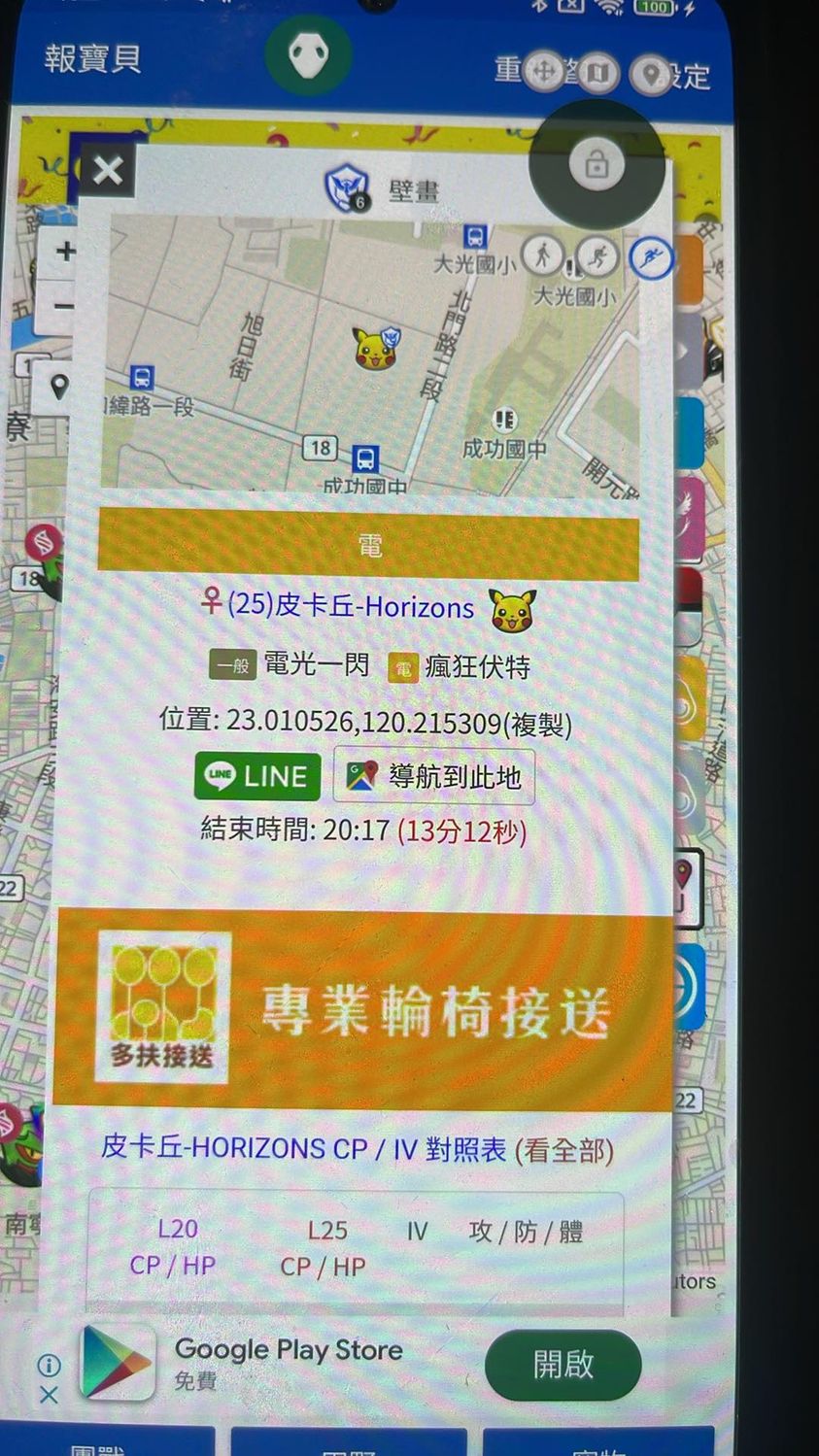Select the running speed icon
The width and height of the screenshot is (819, 1456).
[597, 256]
